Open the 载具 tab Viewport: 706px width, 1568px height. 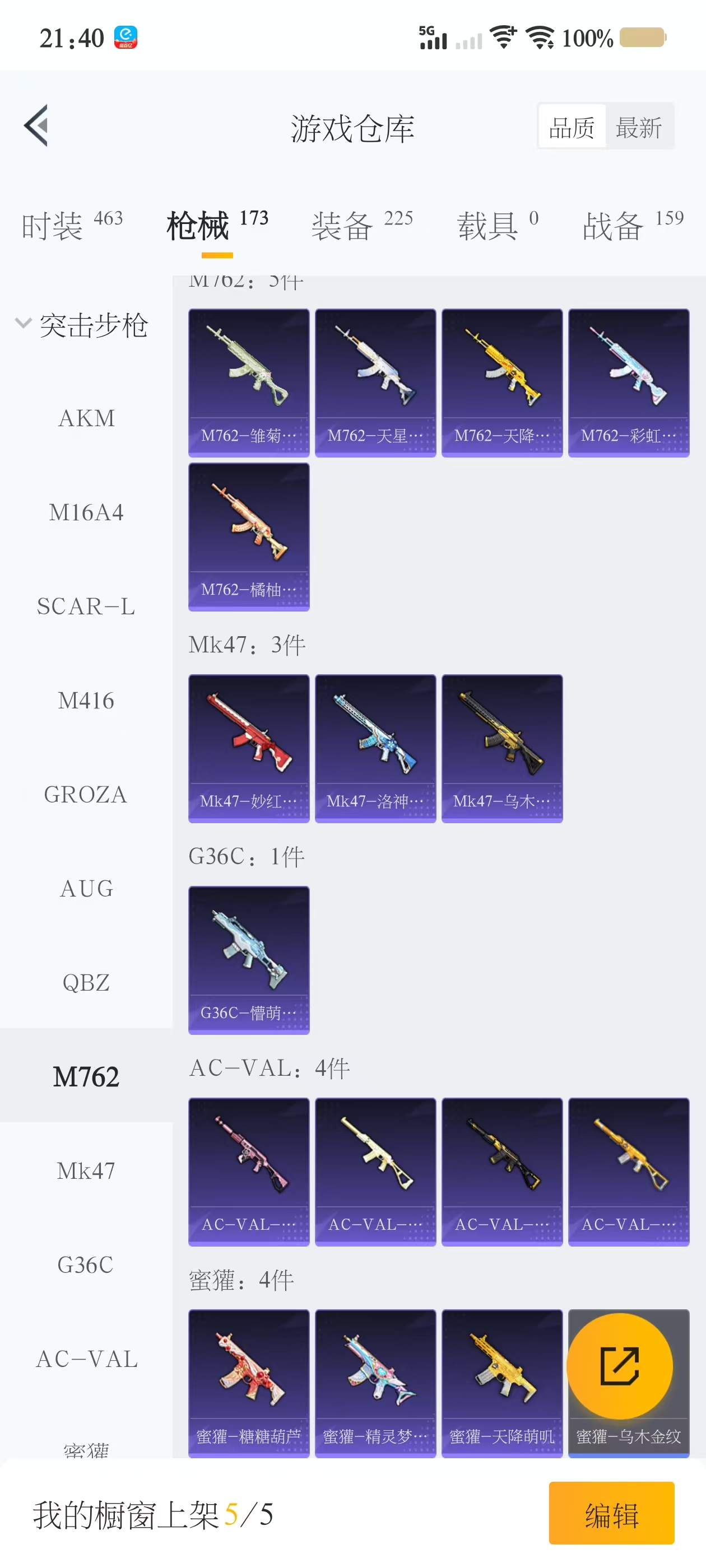(497, 225)
